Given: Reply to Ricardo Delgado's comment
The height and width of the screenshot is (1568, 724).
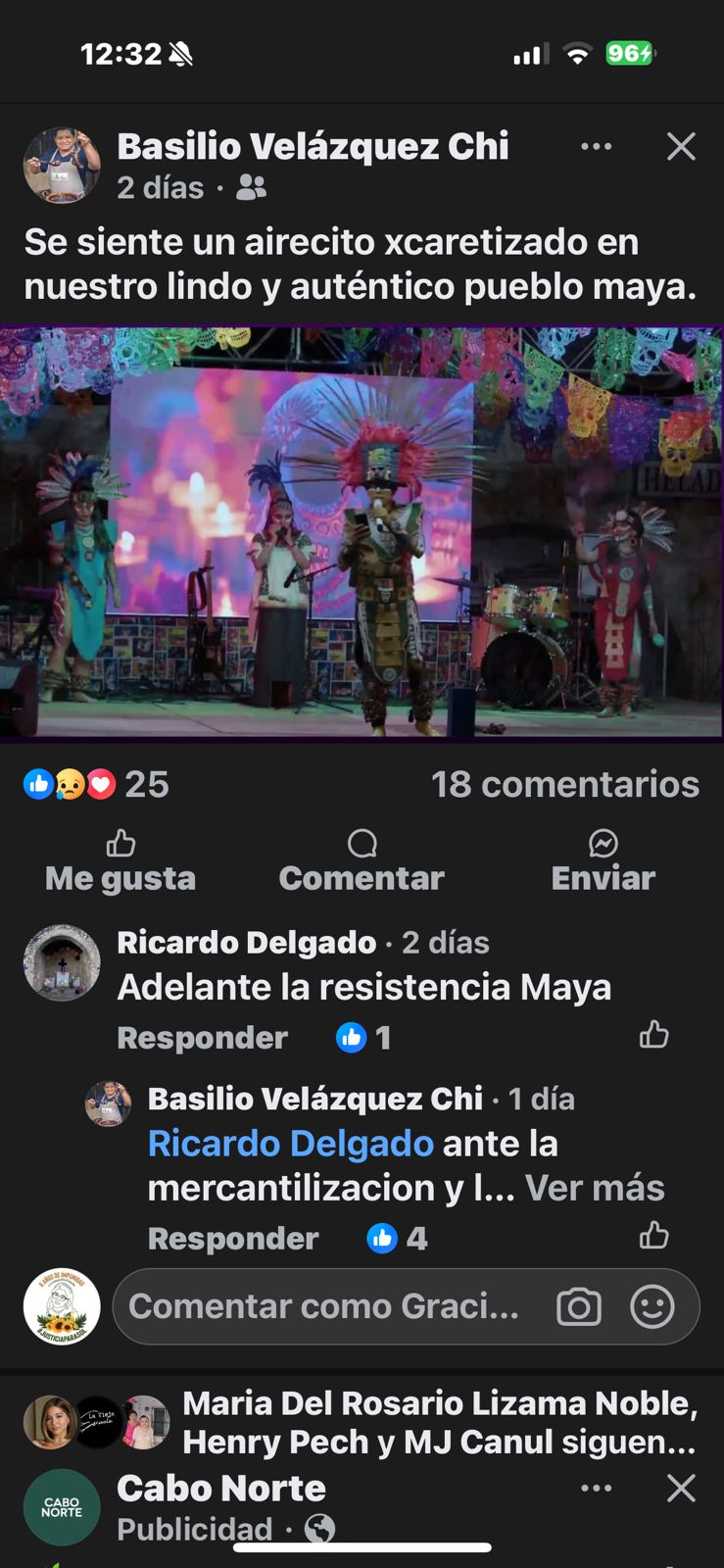Looking at the screenshot, I should pos(202,1038).
